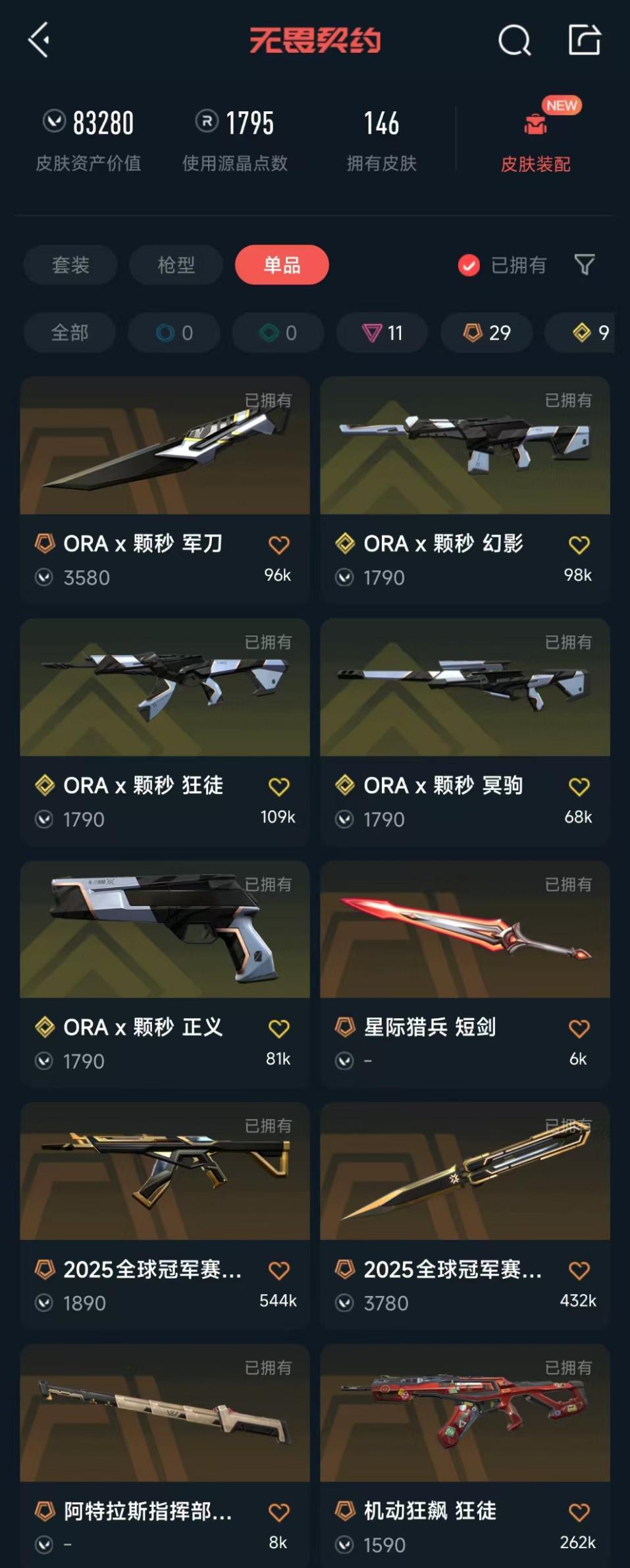Image resolution: width=630 pixels, height=1568 pixels.
Task: Select the 全部 rarity chip
Action: (x=70, y=333)
